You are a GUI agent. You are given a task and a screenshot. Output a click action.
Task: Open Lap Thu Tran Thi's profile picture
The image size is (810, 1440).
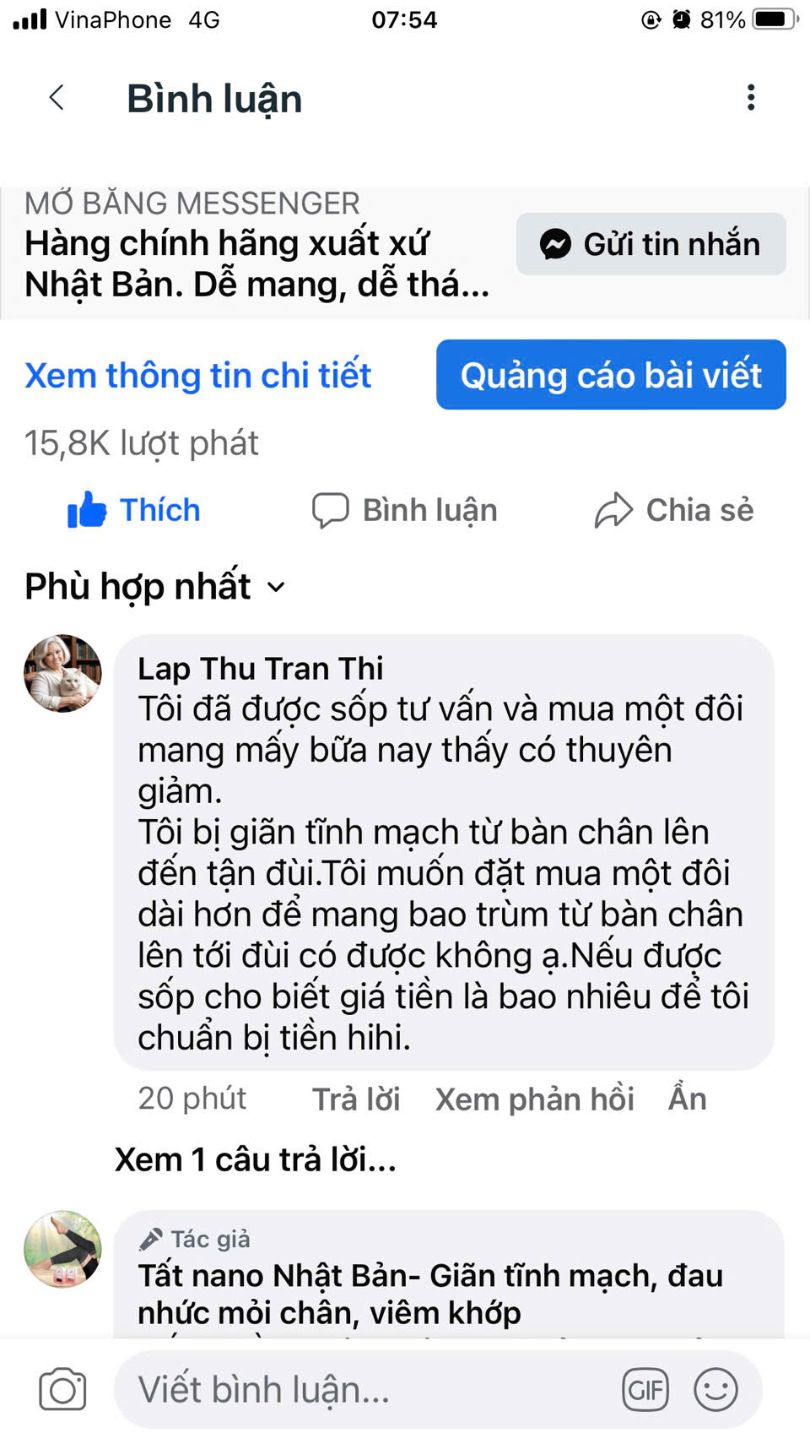[x=62, y=673]
